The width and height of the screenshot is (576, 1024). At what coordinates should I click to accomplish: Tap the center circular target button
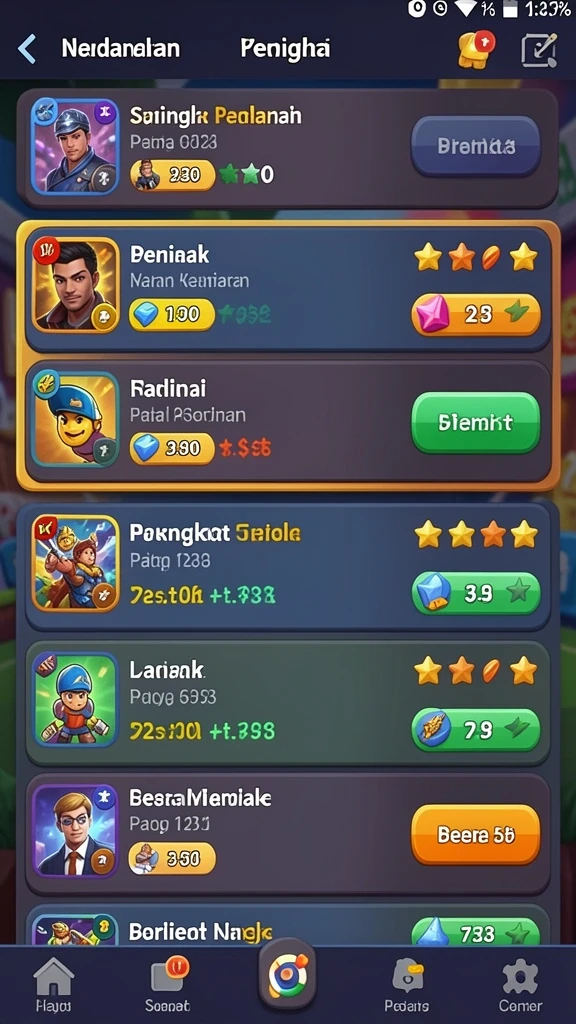click(x=287, y=974)
